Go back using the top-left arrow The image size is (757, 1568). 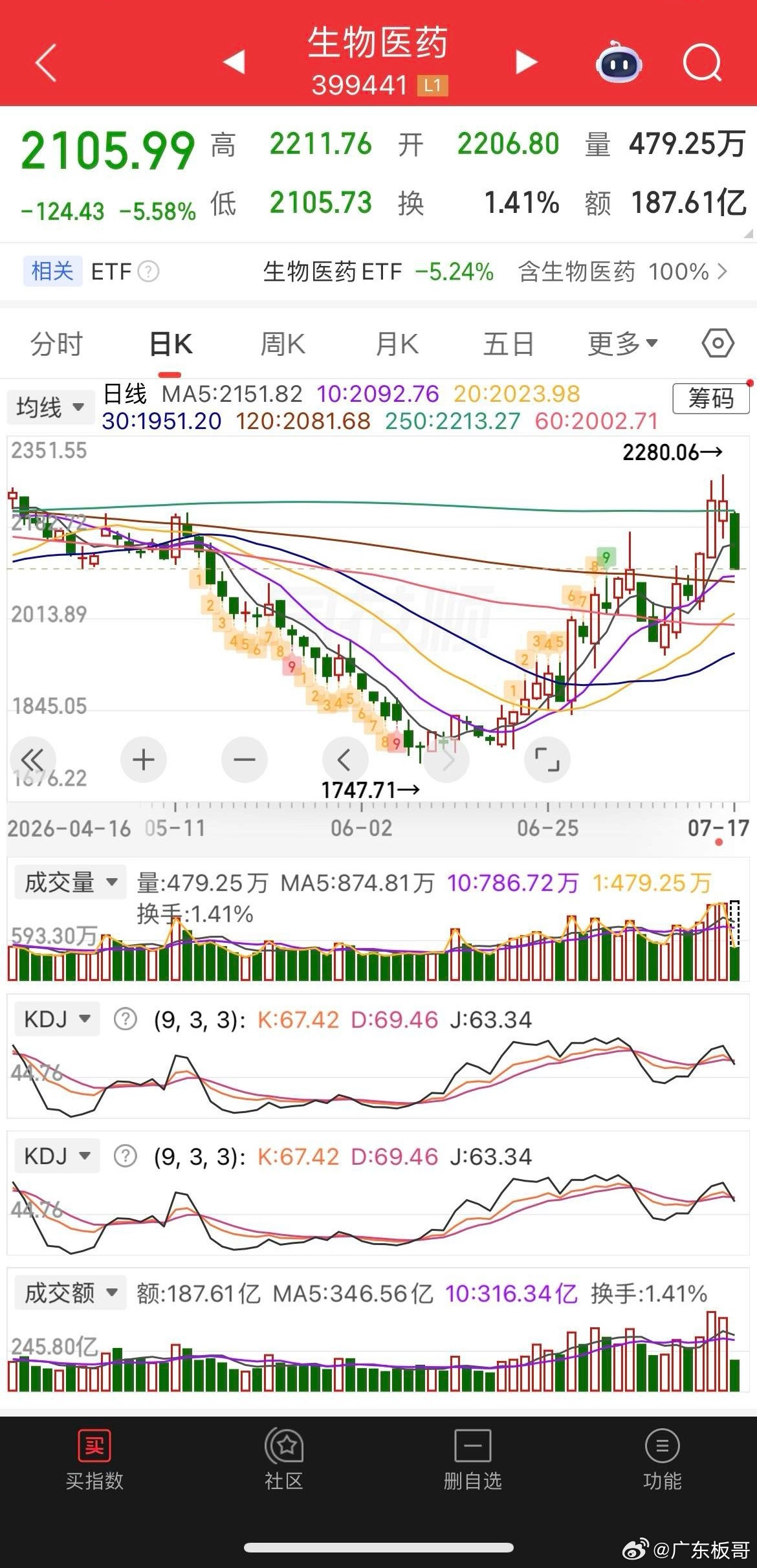[46, 63]
